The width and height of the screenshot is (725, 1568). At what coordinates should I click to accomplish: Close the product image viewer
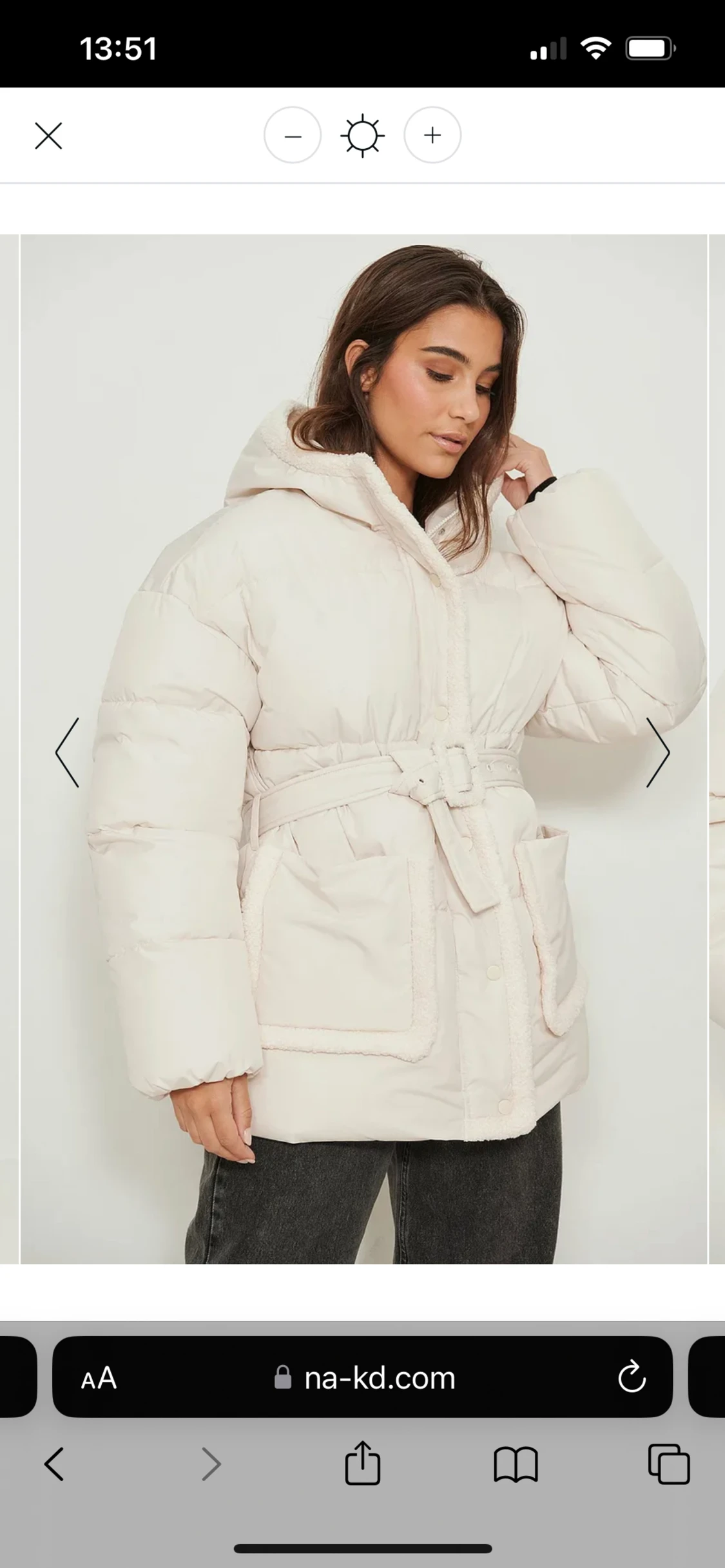pyautogui.click(x=48, y=136)
